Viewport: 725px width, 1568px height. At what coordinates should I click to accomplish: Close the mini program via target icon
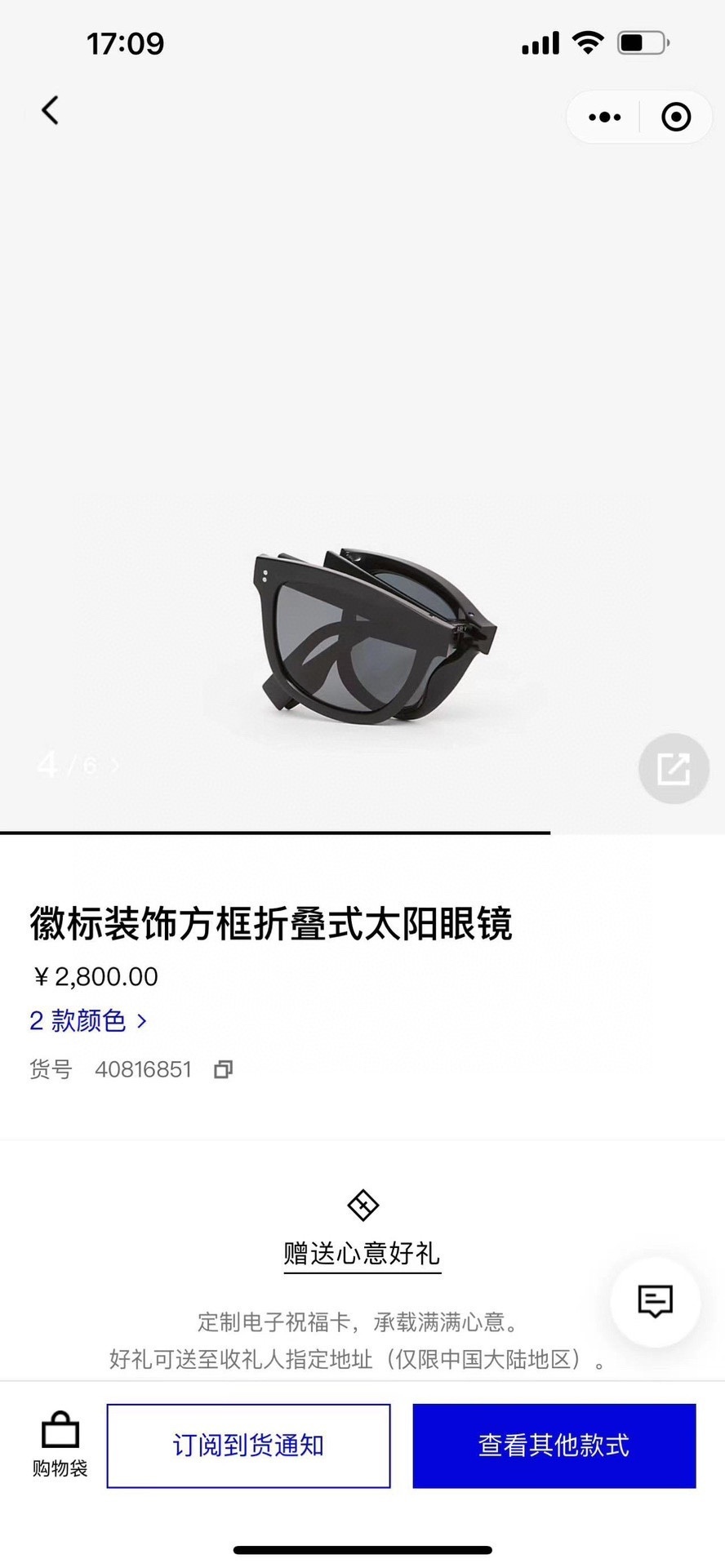(x=676, y=118)
